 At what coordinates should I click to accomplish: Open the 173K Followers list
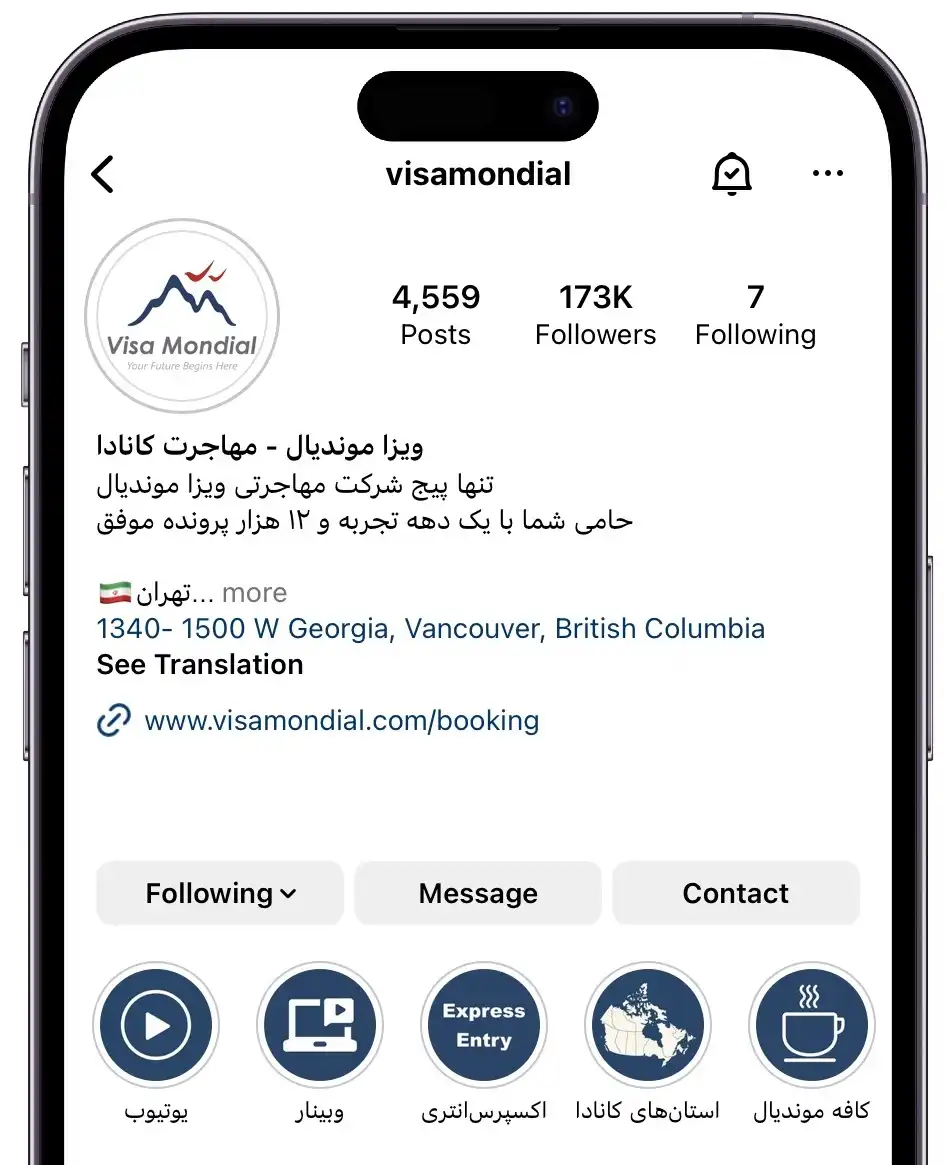(x=595, y=314)
